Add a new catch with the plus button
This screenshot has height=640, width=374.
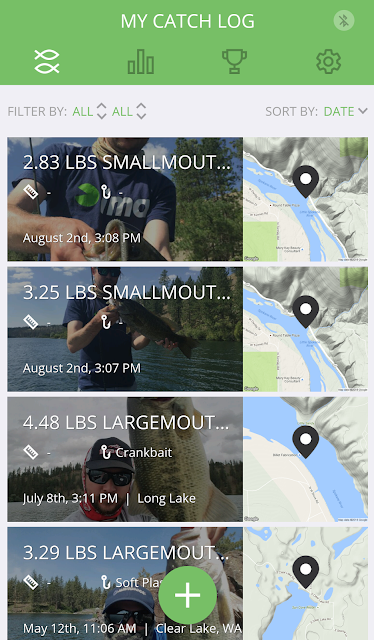187,595
